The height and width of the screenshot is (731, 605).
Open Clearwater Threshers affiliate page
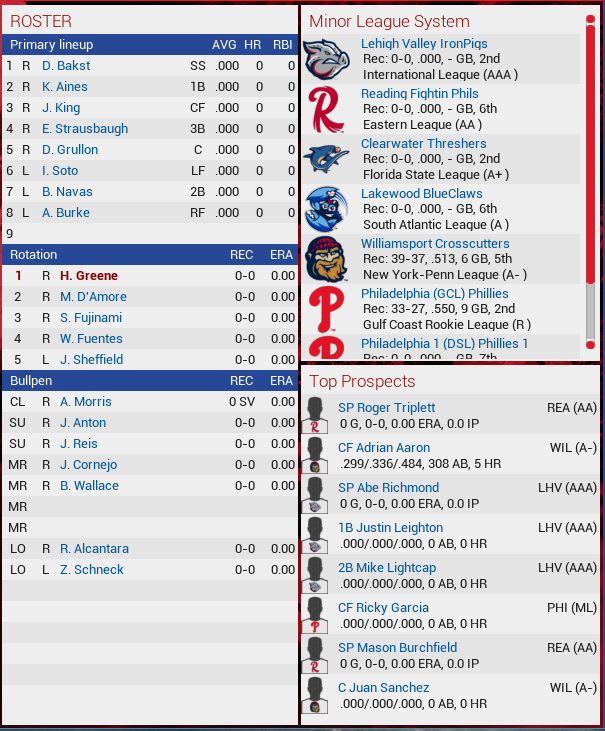pos(424,144)
